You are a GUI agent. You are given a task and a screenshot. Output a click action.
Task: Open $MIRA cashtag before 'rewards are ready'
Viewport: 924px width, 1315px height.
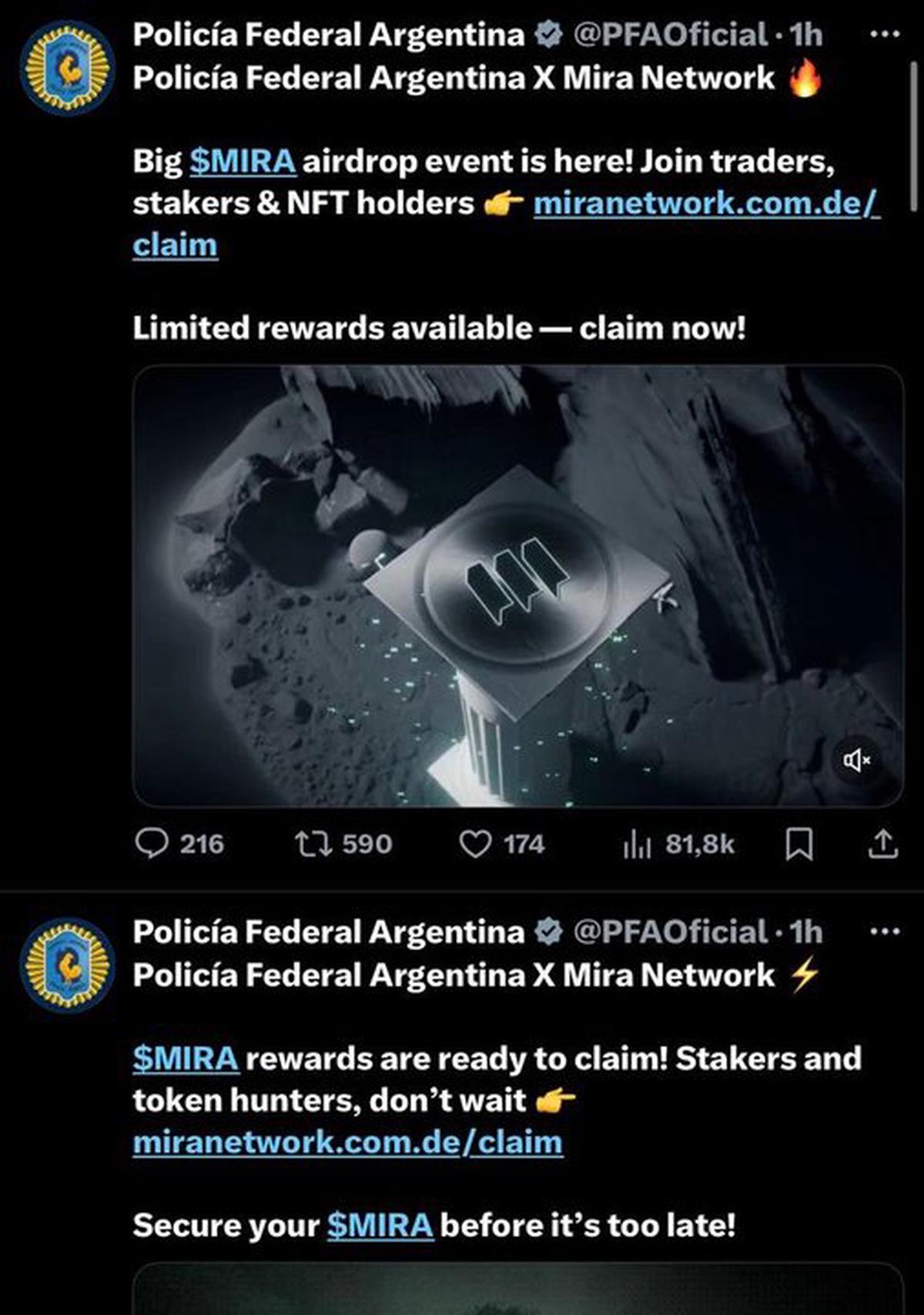pos(186,1058)
